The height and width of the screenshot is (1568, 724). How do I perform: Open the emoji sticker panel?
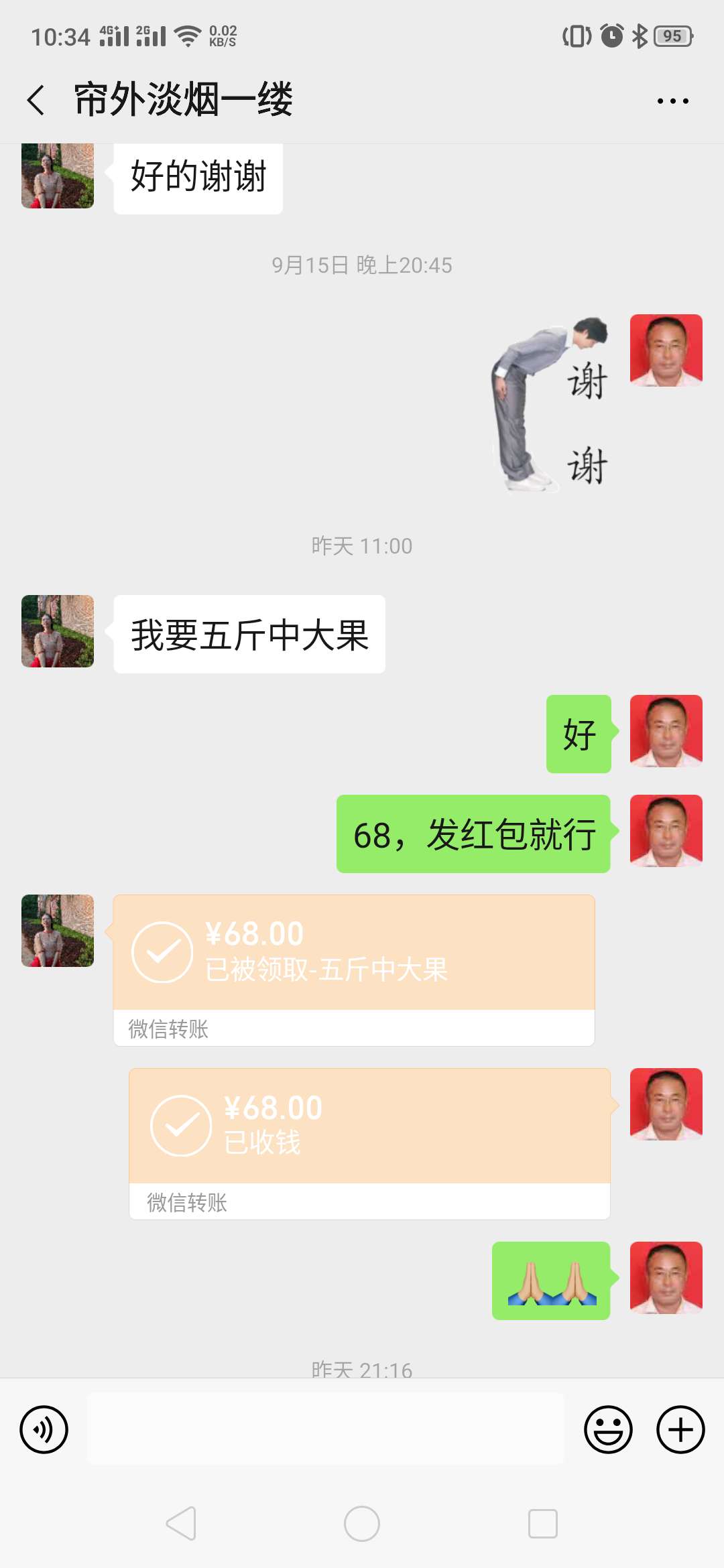pos(608,1429)
